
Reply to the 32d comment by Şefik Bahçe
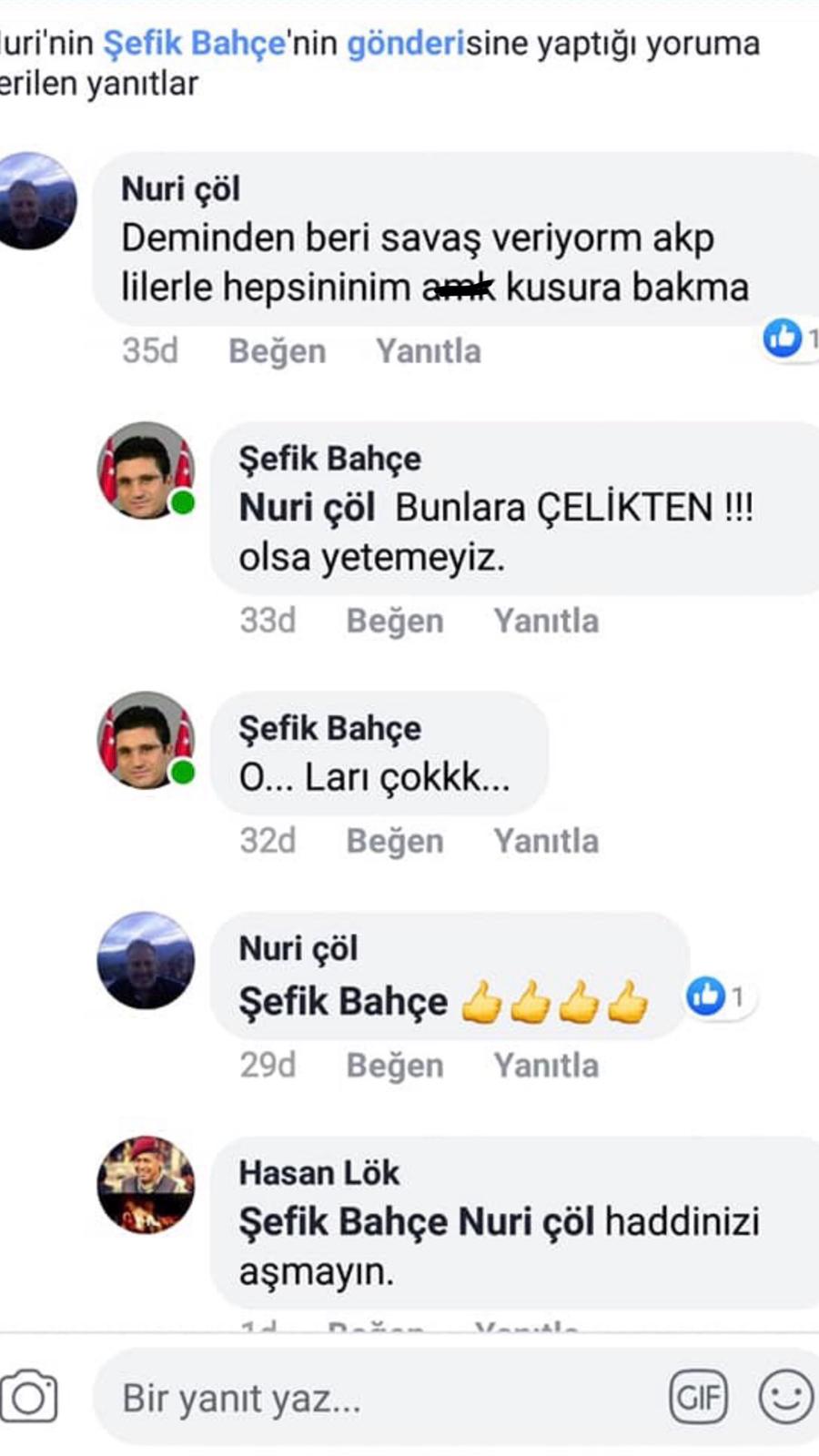click(546, 841)
